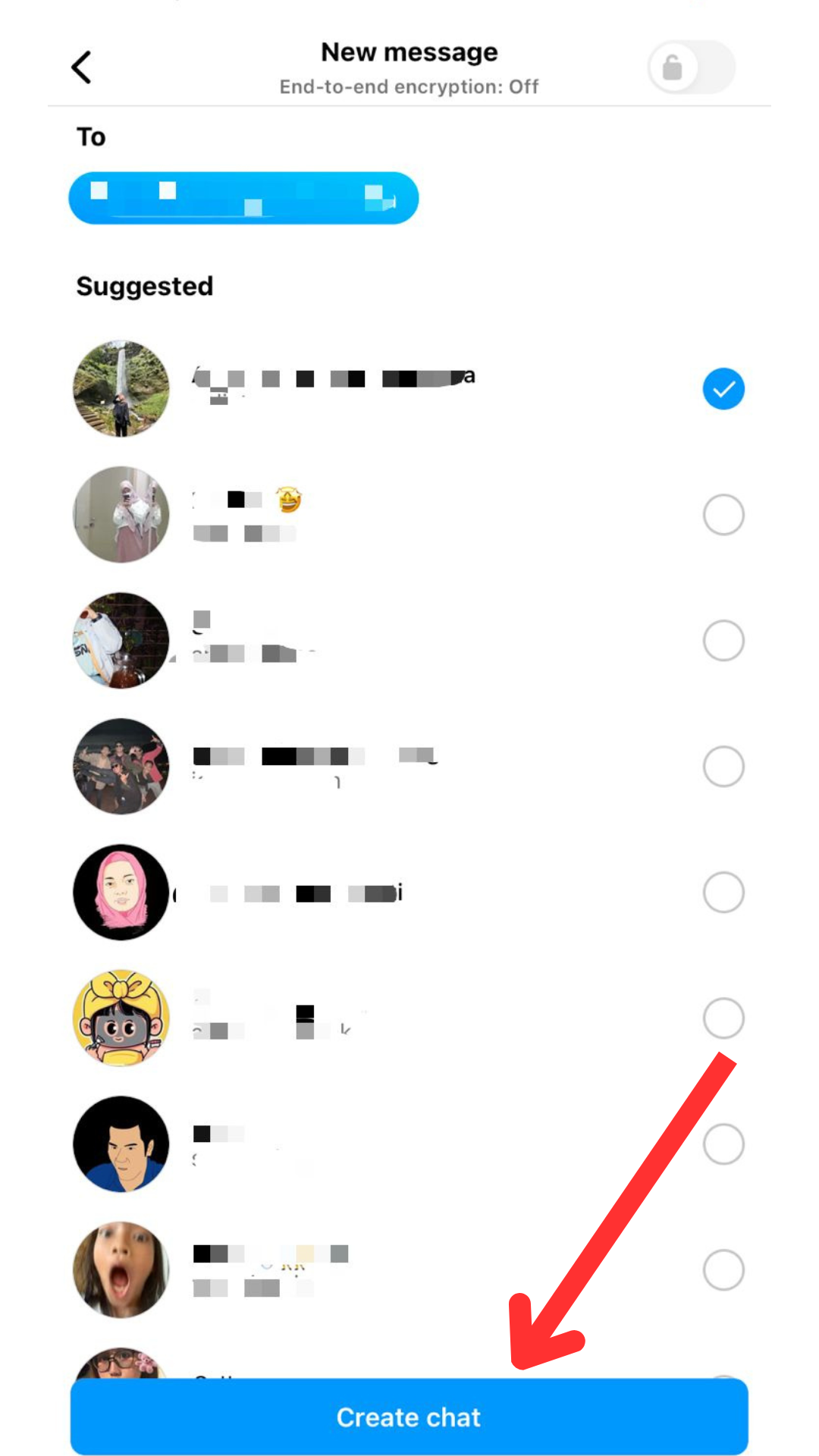Select the contact with pink hijab cartoon
The width and height of the screenshot is (819, 1456).
(723, 893)
